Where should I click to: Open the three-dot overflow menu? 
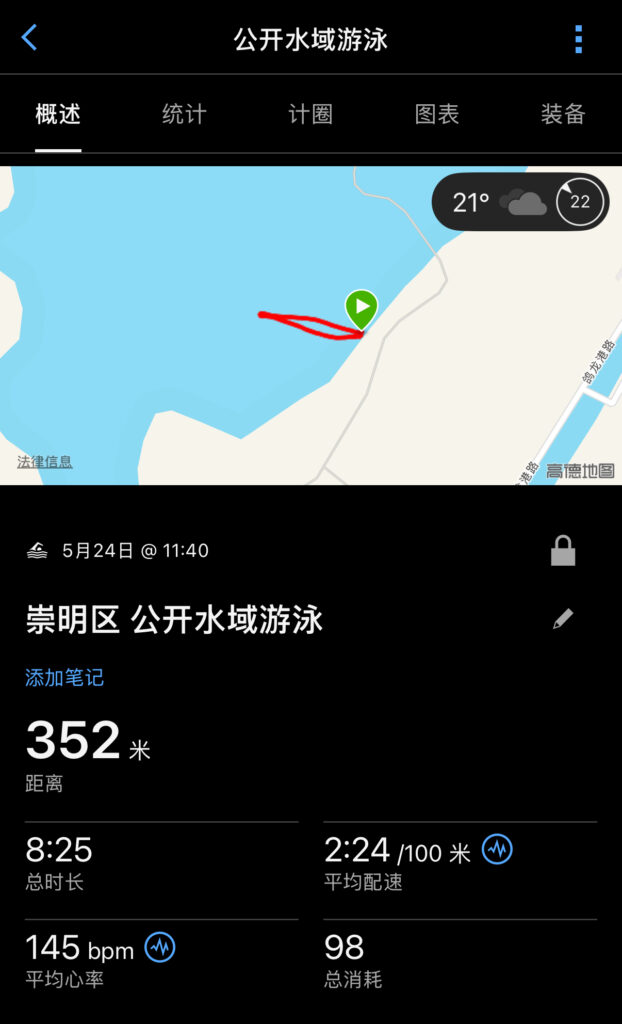pyautogui.click(x=578, y=39)
